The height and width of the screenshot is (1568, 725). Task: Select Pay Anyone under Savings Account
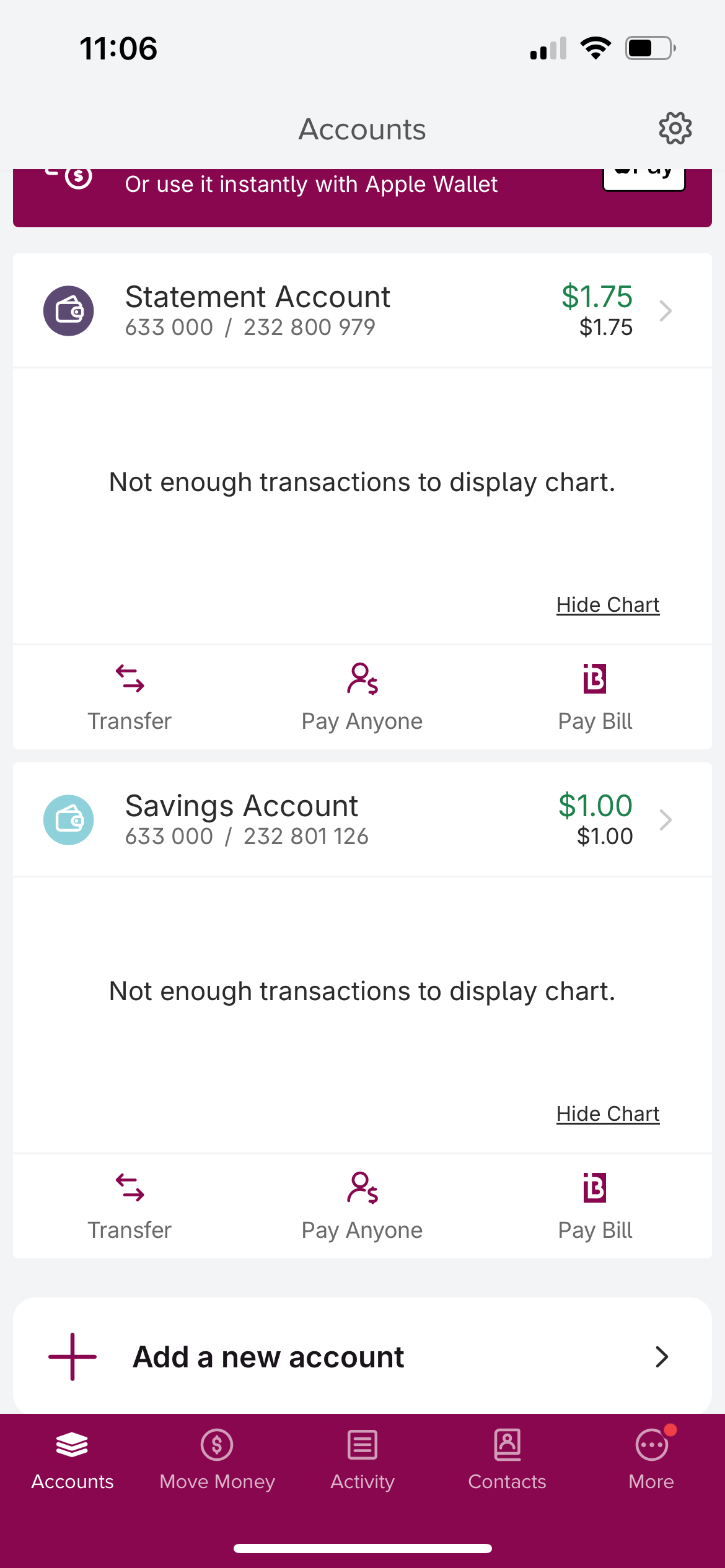tap(362, 1206)
